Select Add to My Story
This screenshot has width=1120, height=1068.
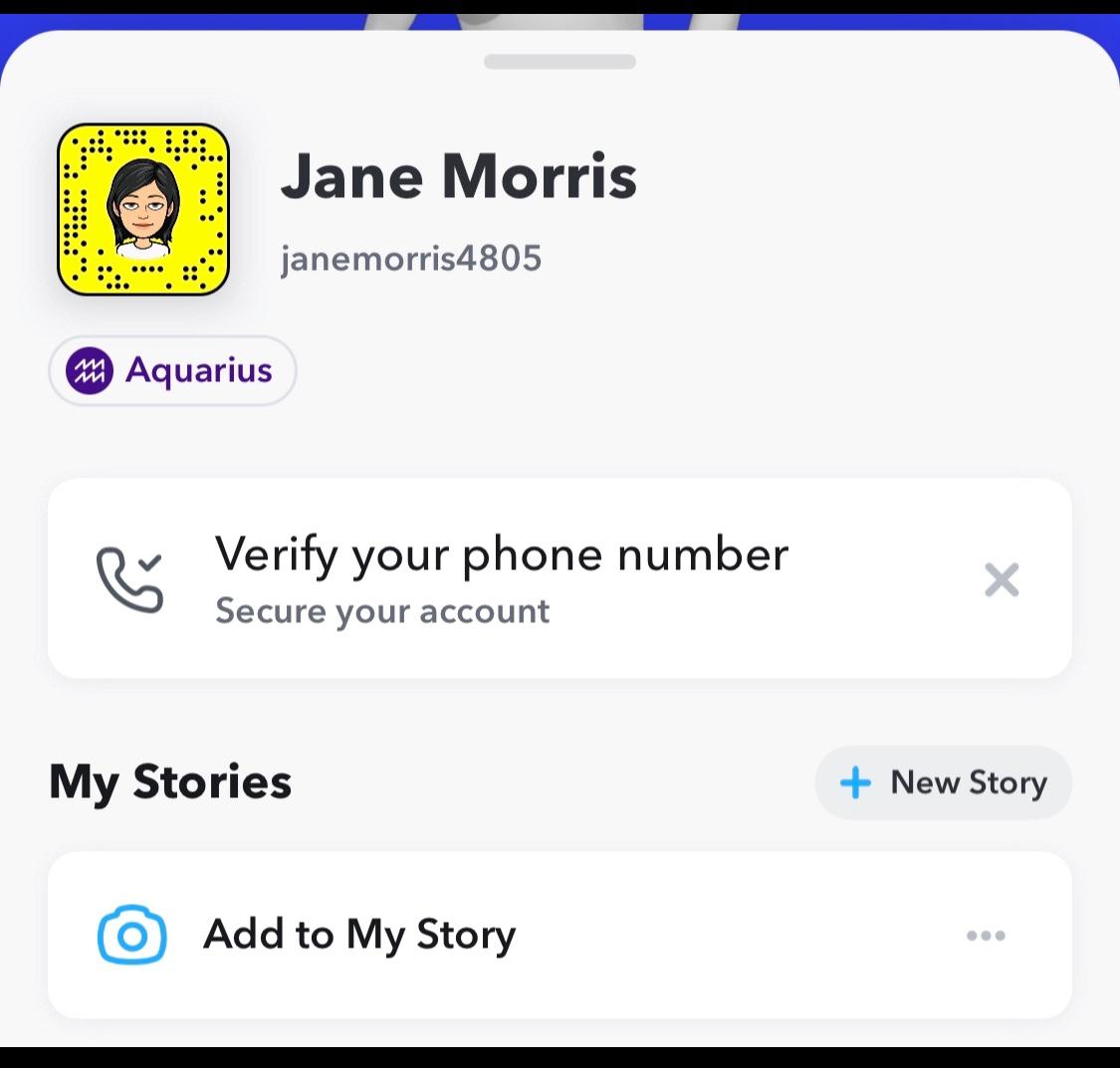pyautogui.click(x=359, y=935)
